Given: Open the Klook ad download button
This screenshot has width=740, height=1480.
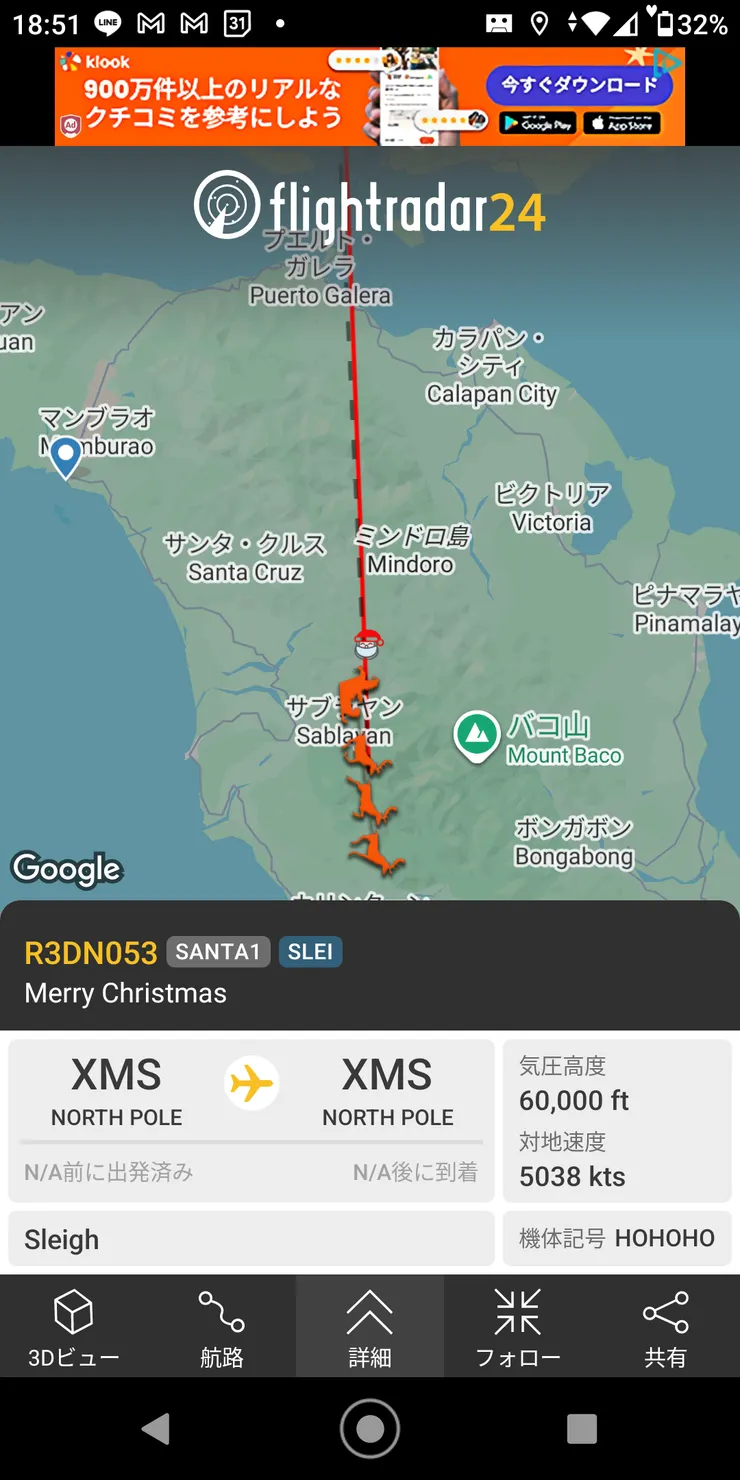Looking at the screenshot, I should 579,86.
